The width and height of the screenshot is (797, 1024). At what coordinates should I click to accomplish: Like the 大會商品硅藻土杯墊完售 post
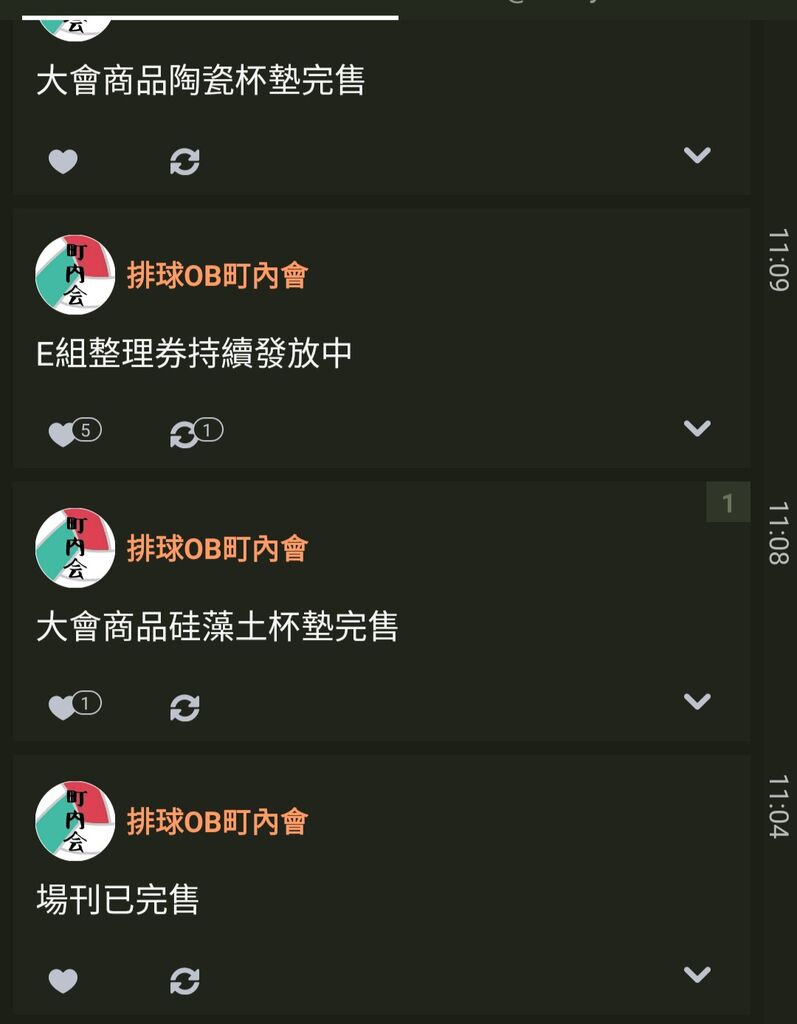click(63, 707)
